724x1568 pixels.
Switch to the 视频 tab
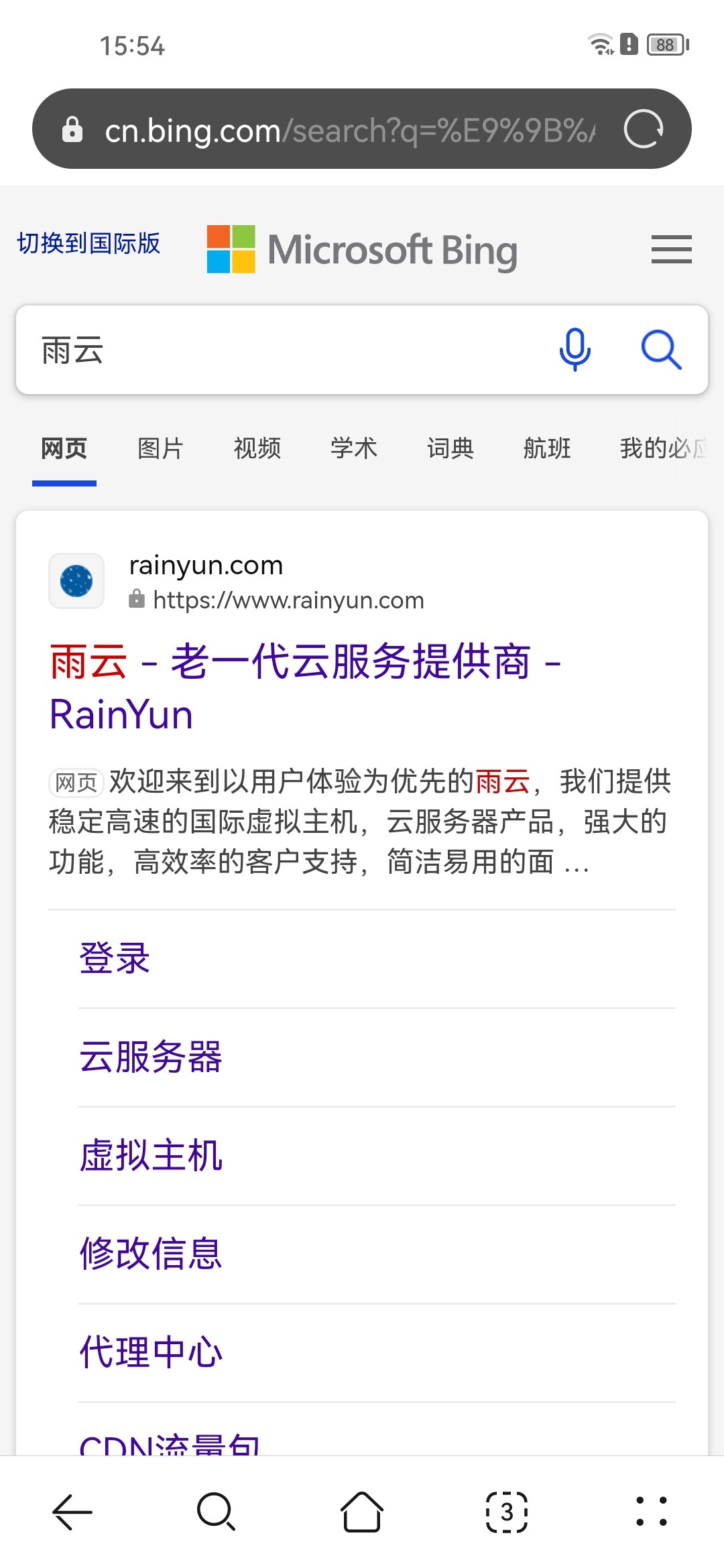point(257,448)
